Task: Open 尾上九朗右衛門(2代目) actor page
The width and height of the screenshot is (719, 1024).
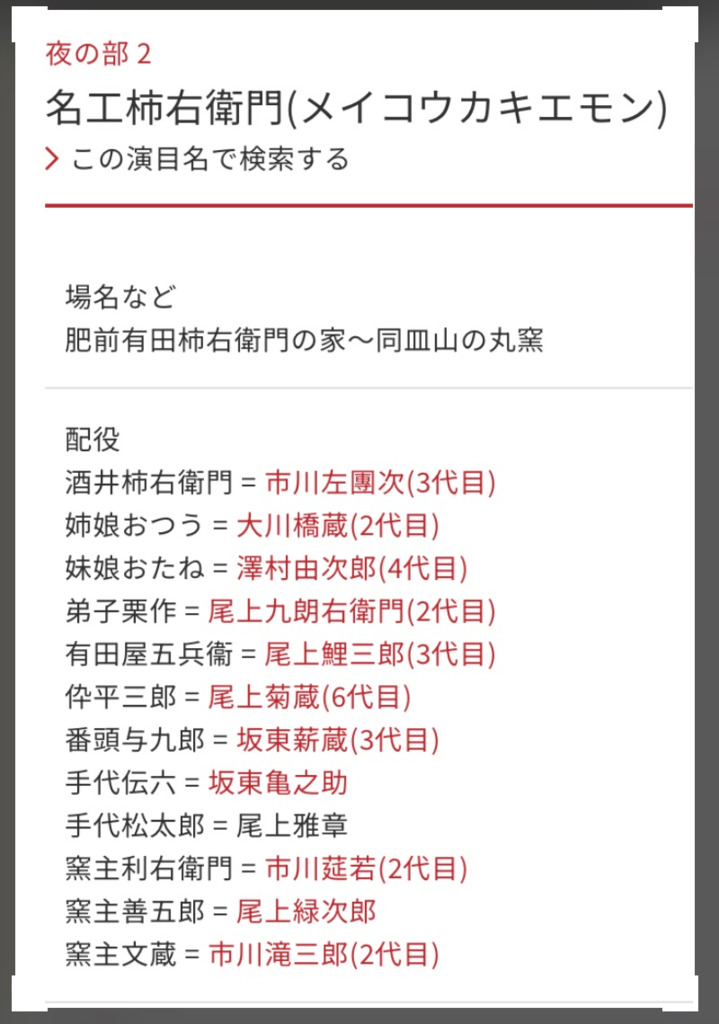Action: click(351, 612)
